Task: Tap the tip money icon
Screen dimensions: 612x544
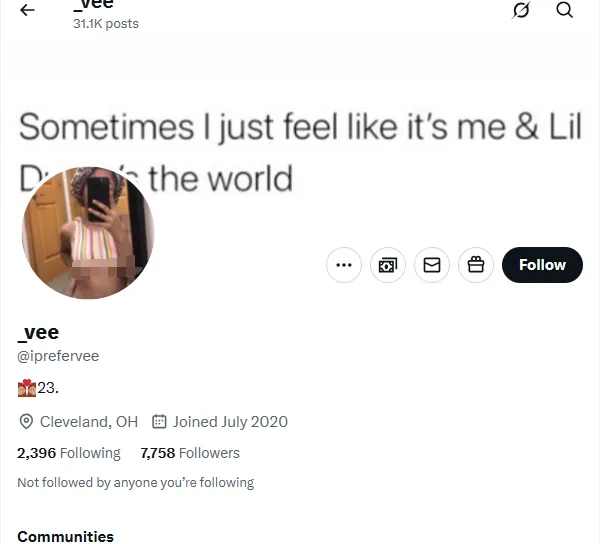Action: [x=388, y=265]
